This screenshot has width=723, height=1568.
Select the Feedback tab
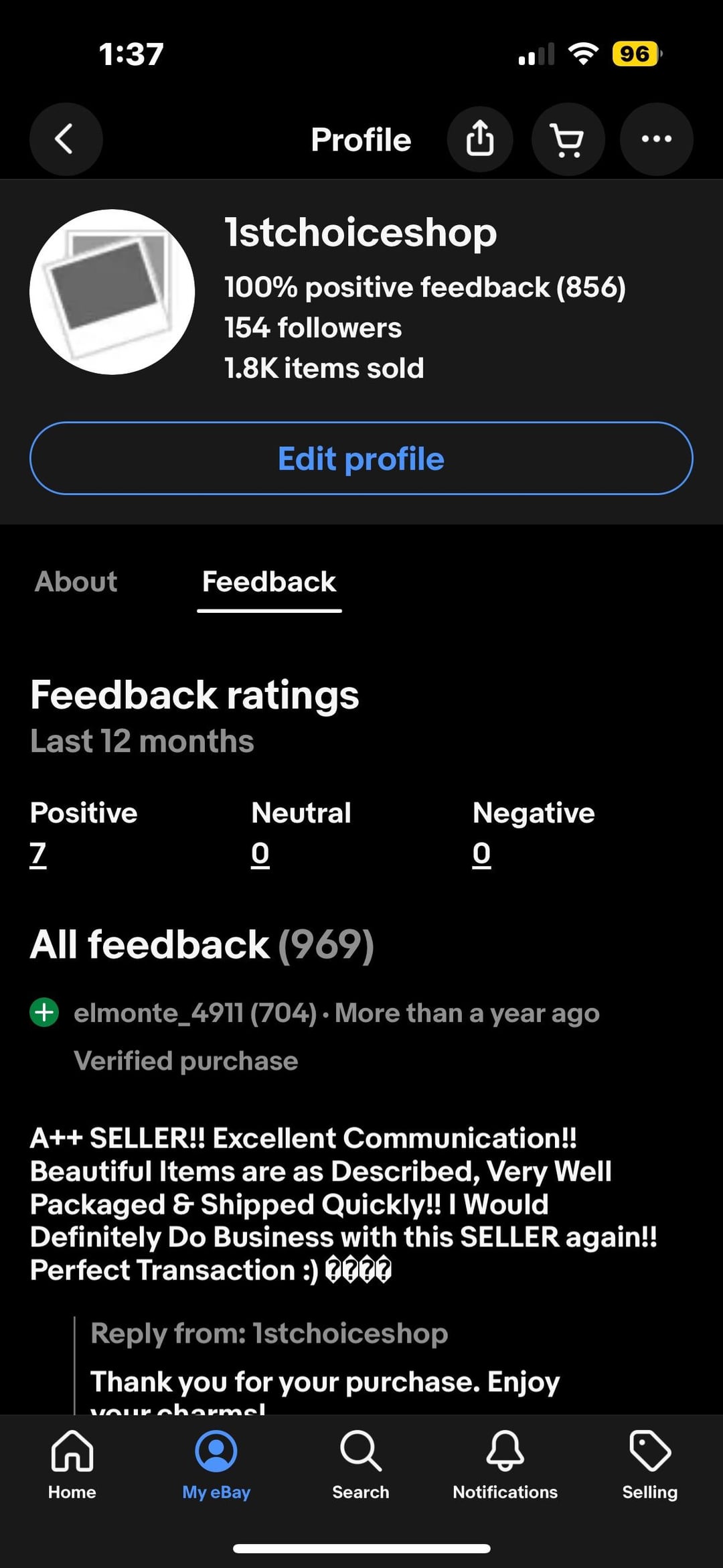click(269, 581)
